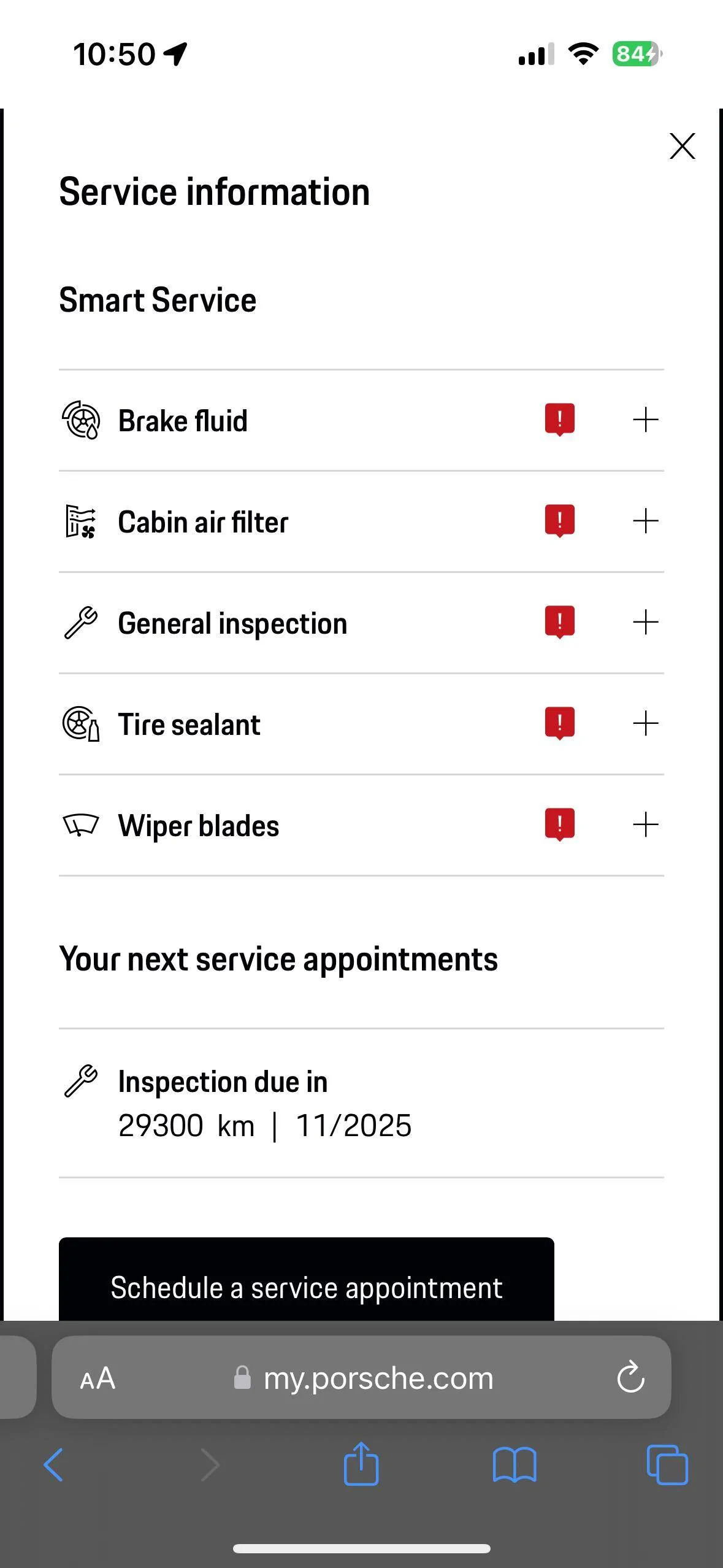Expand Cabin air filter details
This screenshot has height=1568, width=723.
tap(645, 521)
